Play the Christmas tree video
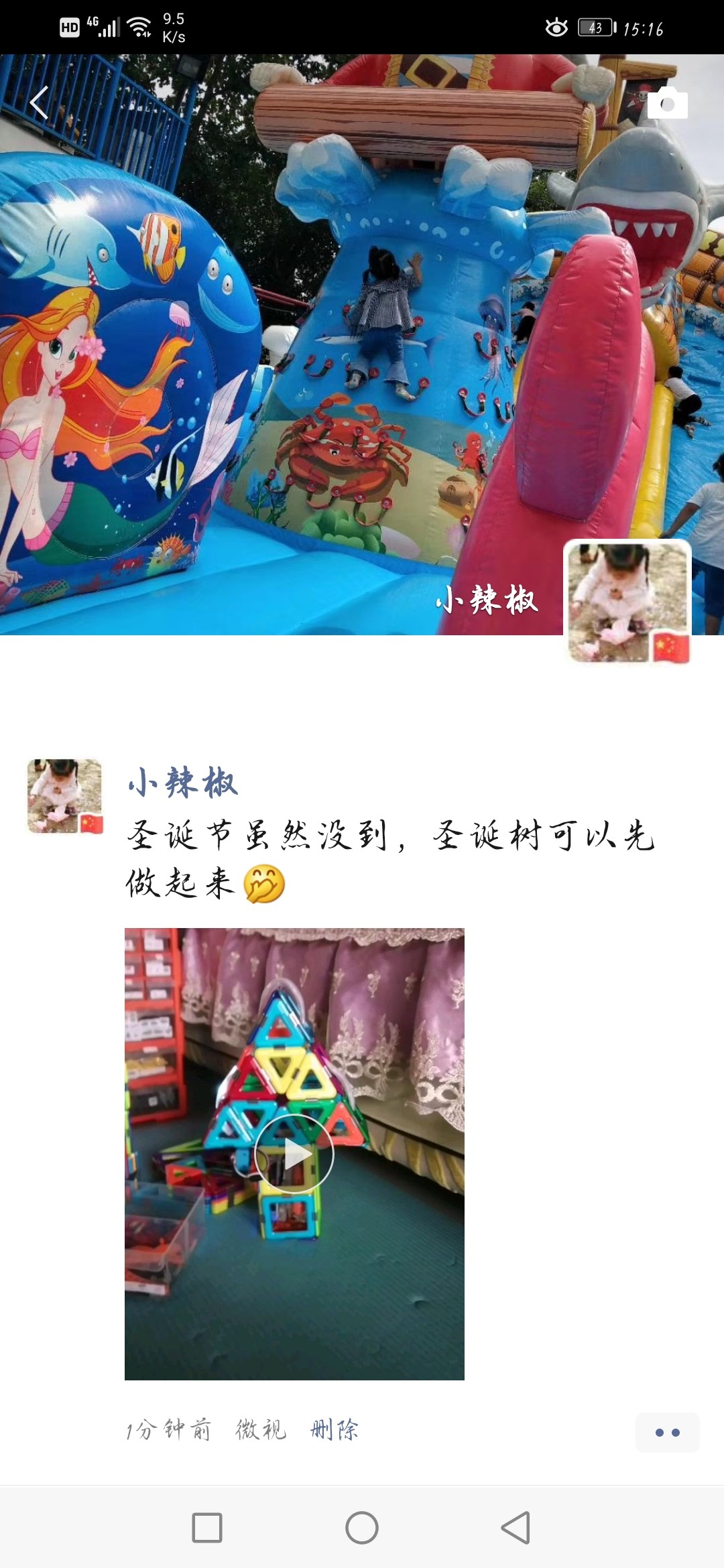724x1568 pixels. [x=294, y=1154]
